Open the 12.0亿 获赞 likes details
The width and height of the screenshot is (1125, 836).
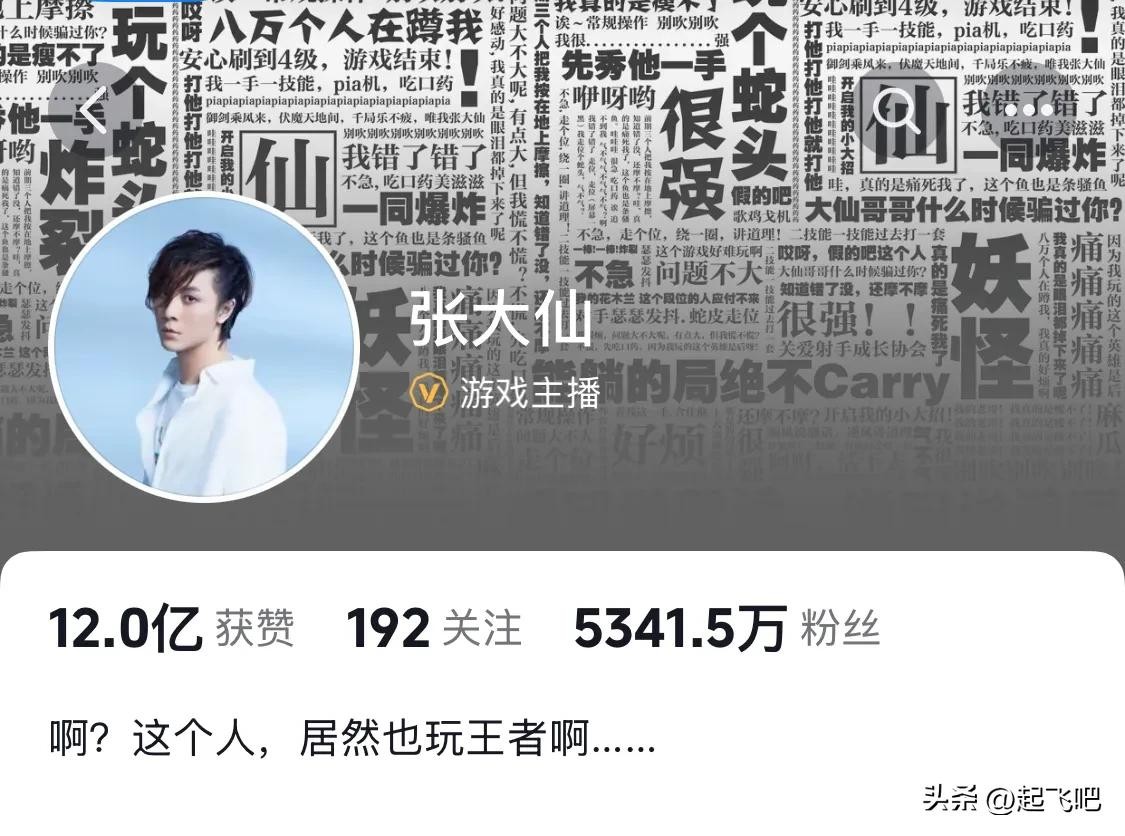pyautogui.click(x=171, y=628)
